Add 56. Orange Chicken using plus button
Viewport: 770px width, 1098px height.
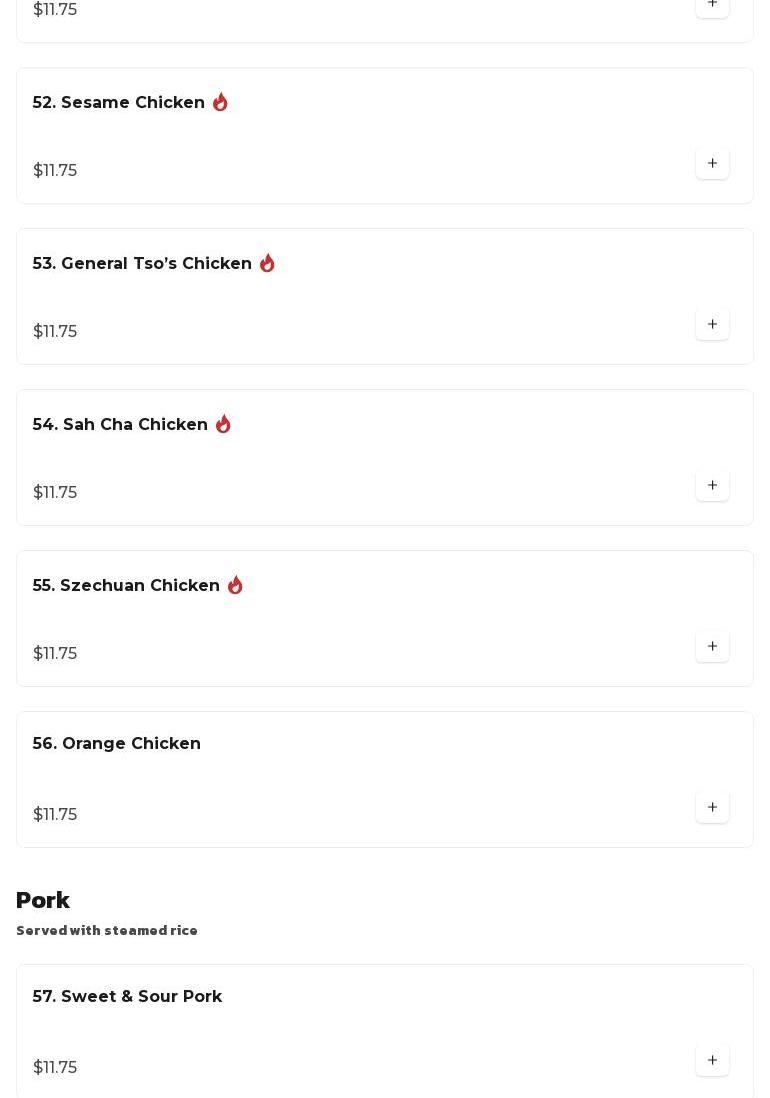point(712,808)
